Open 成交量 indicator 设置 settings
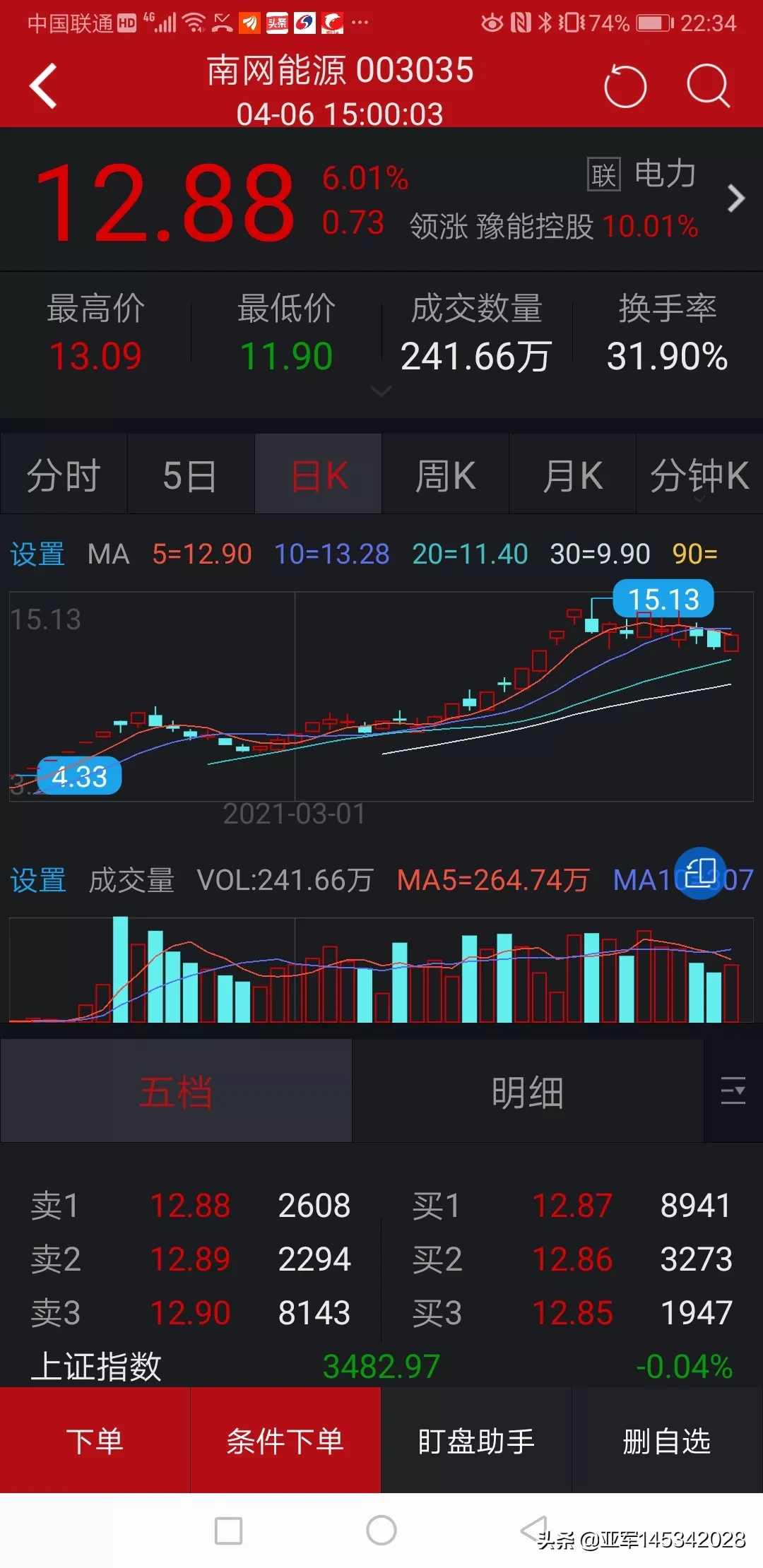This screenshot has width=763, height=1568. (x=38, y=881)
